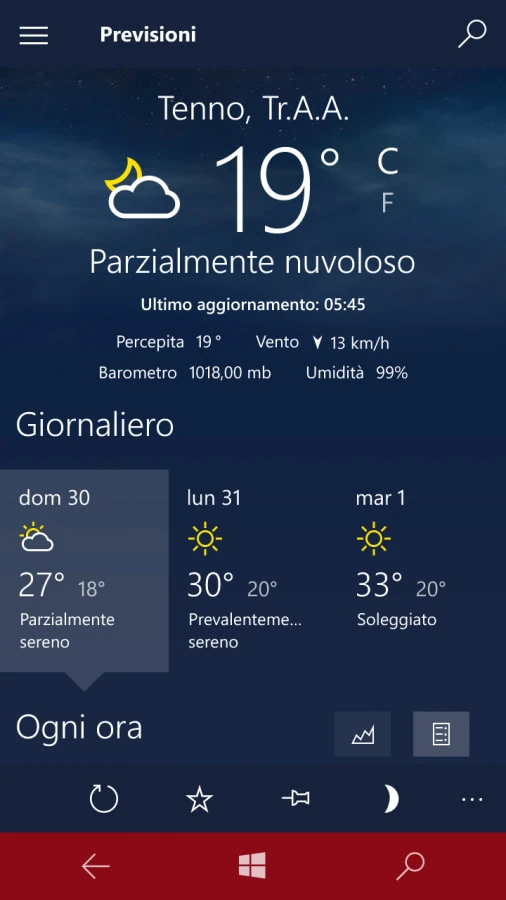506x900 pixels.
Task: Select Celsius temperature unit
Action: click(388, 161)
